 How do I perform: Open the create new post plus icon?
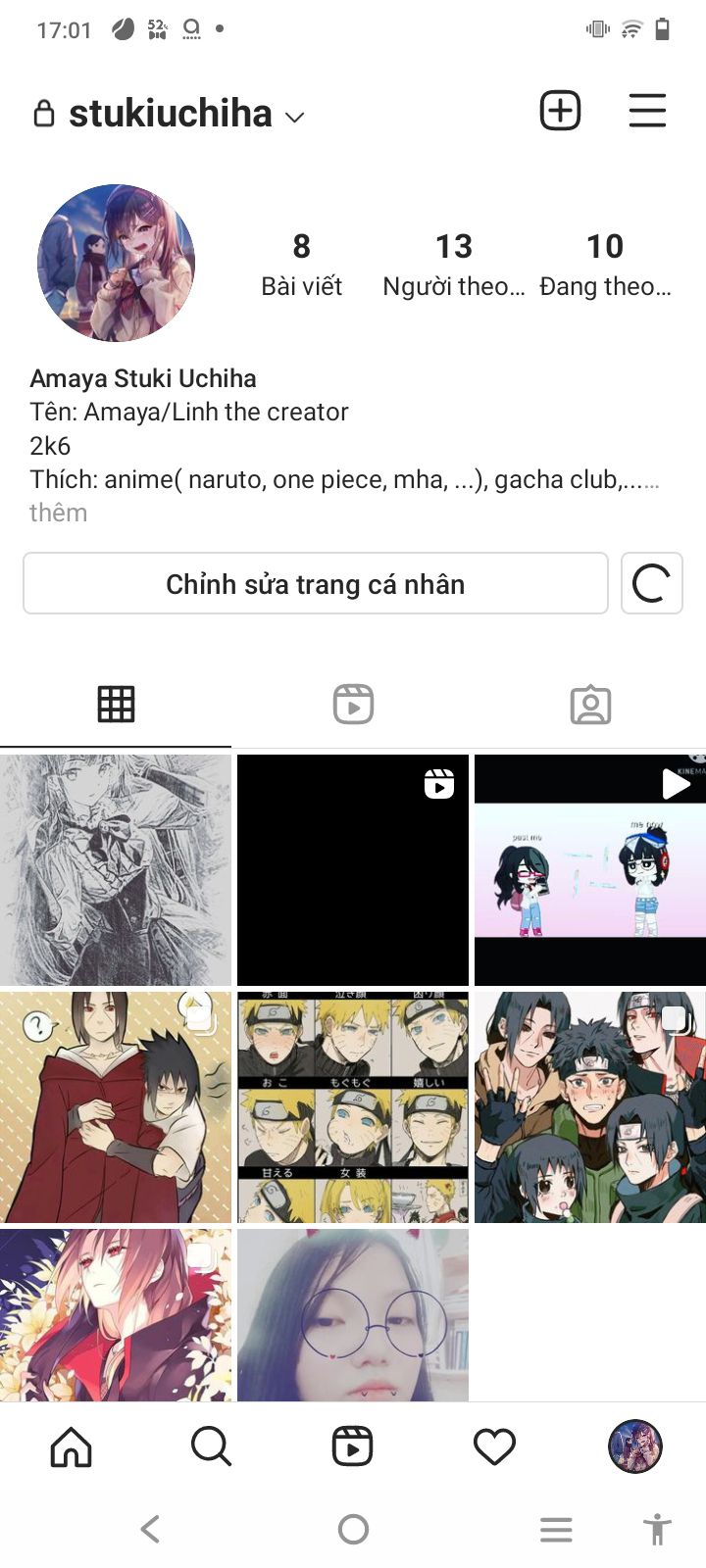[560, 111]
